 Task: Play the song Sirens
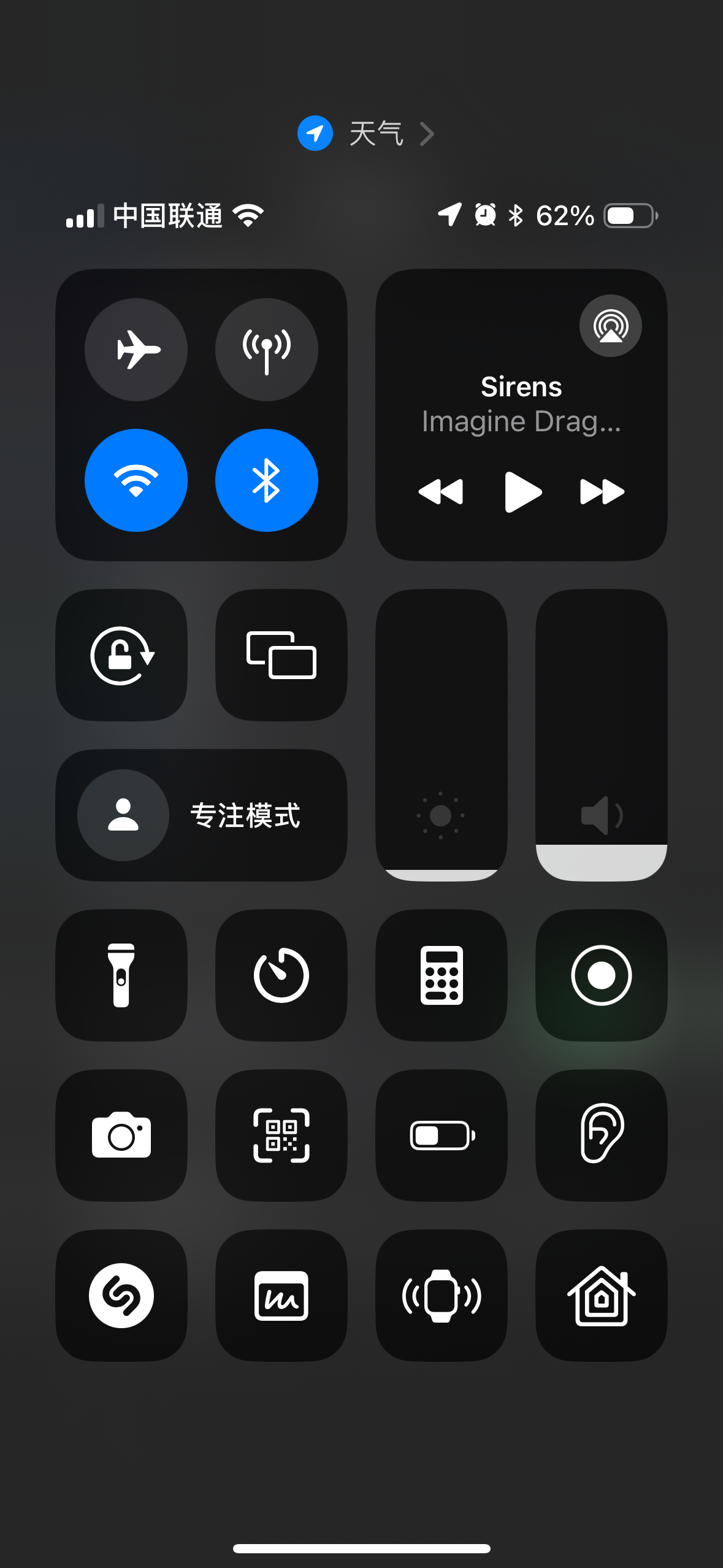tap(522, 492)
